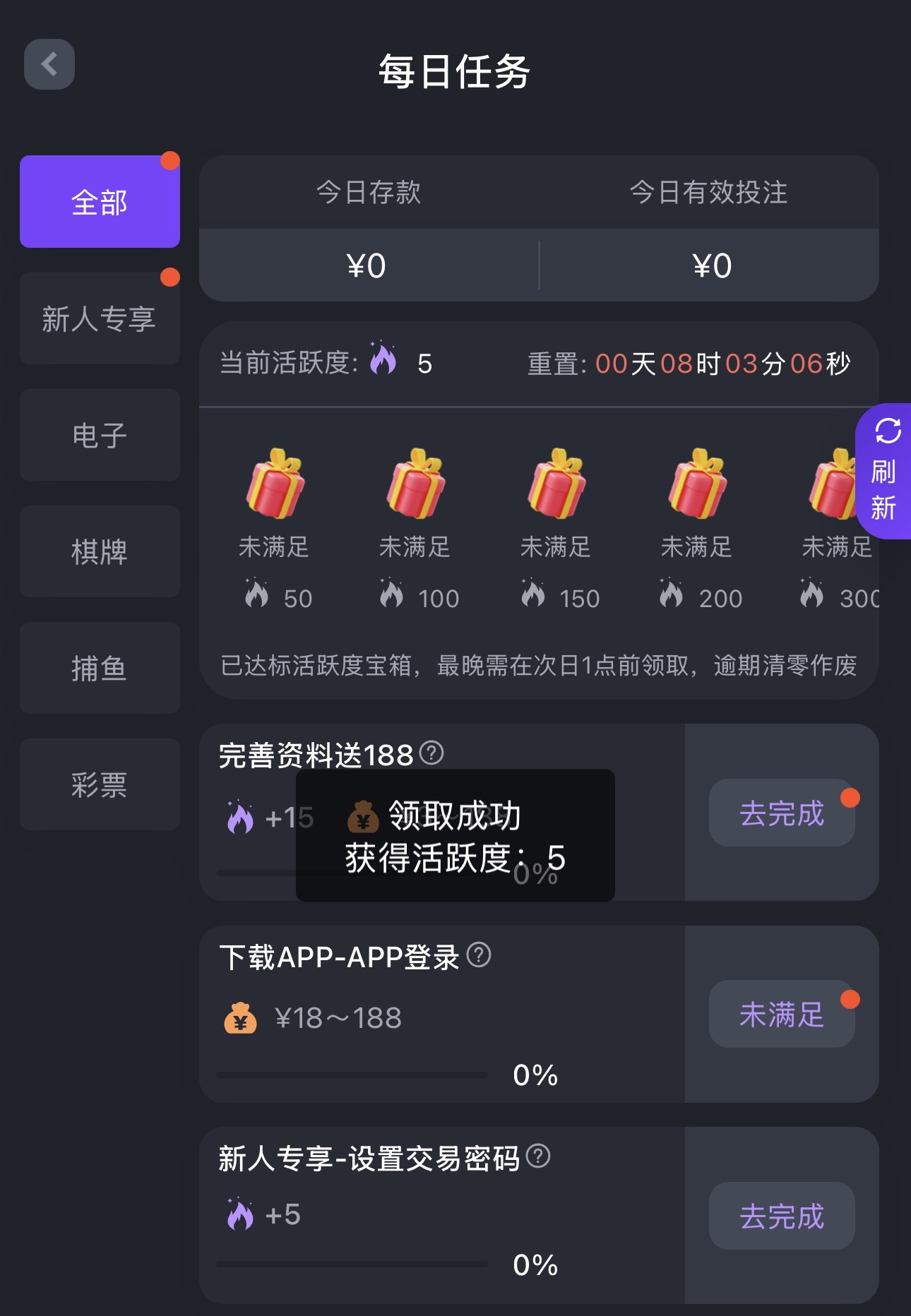Open help for 新人专享-设置交易密码
Screen dimensions: 911x1316
click(x=538, y=1156)
